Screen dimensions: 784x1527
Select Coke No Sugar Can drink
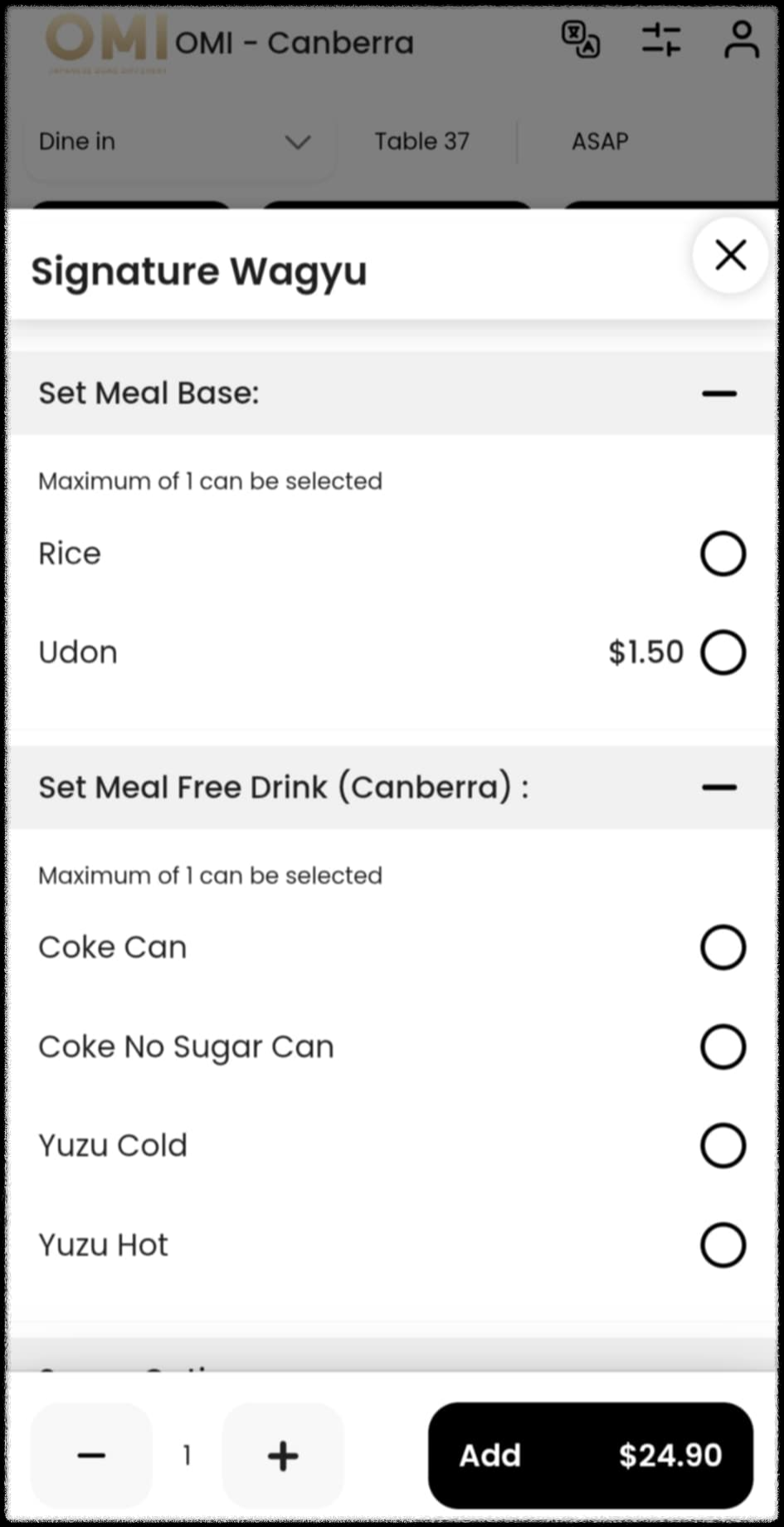click(x=723, y=1046)
